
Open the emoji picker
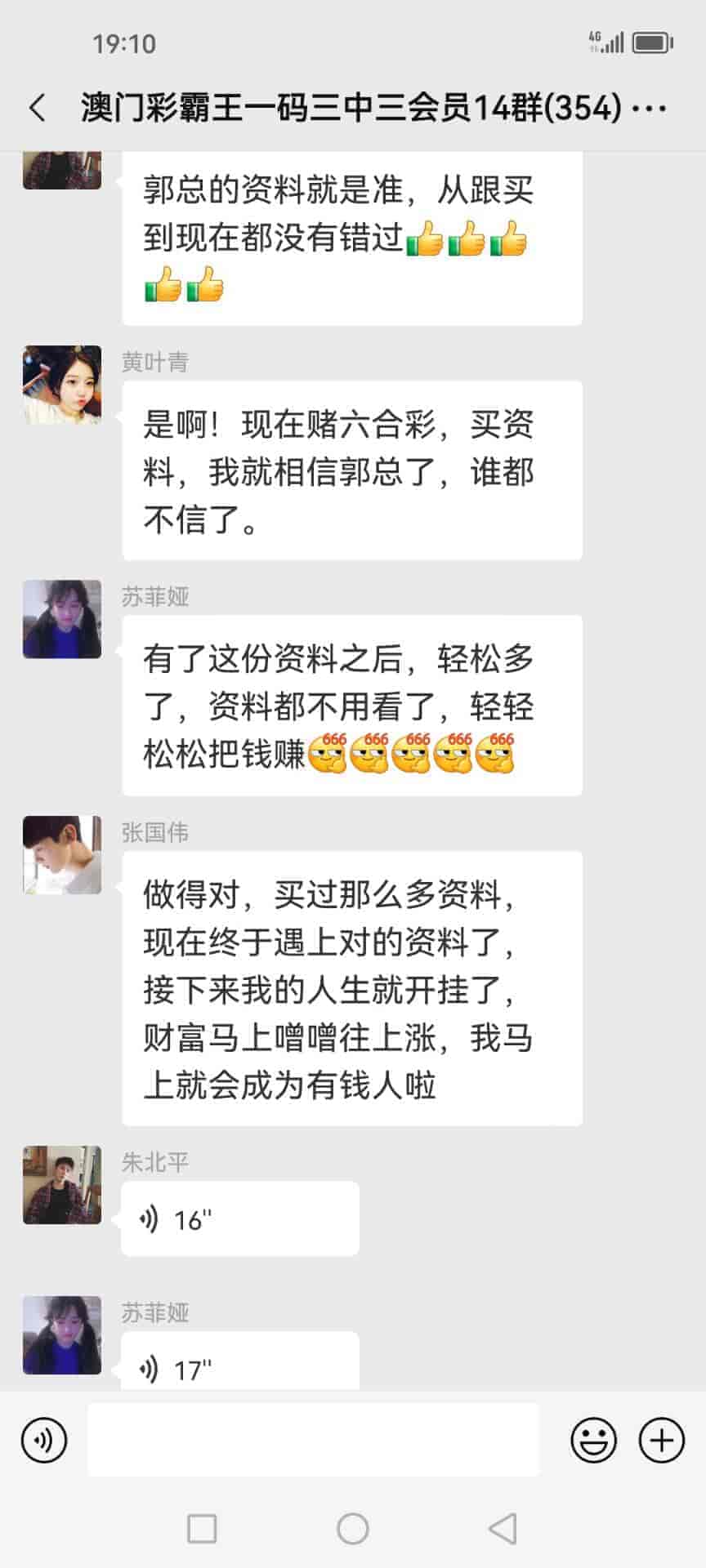593,1440
